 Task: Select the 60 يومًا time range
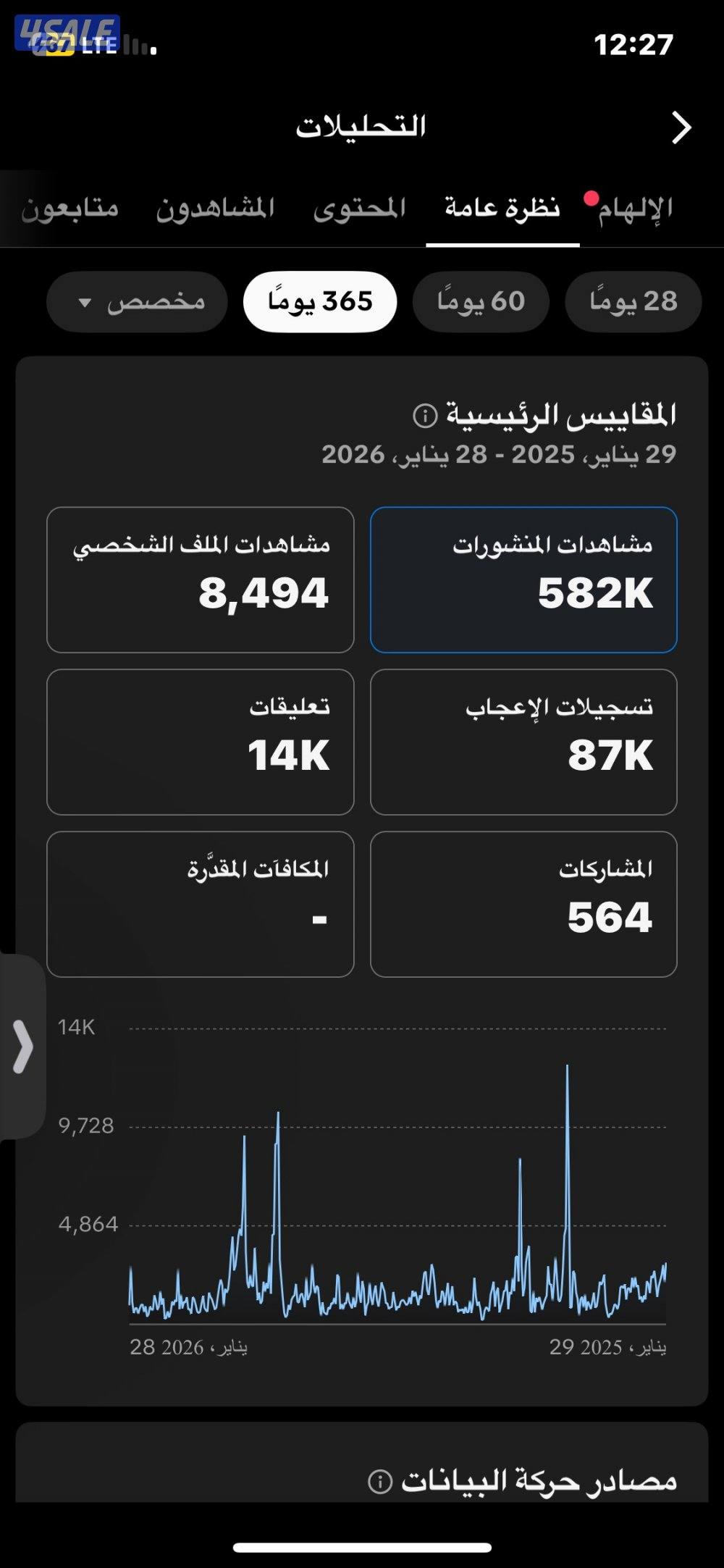(480, 302)
